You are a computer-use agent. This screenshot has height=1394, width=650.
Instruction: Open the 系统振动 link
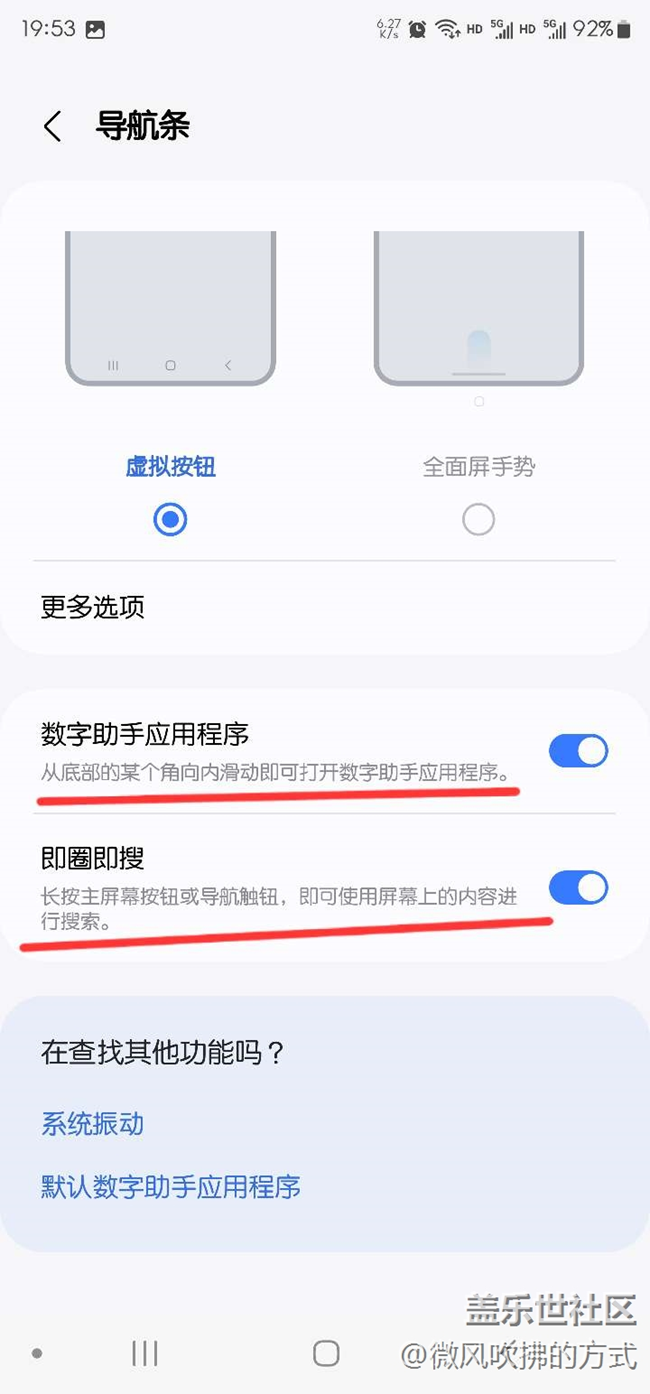pyautogui.click(x=92, y=1123)
